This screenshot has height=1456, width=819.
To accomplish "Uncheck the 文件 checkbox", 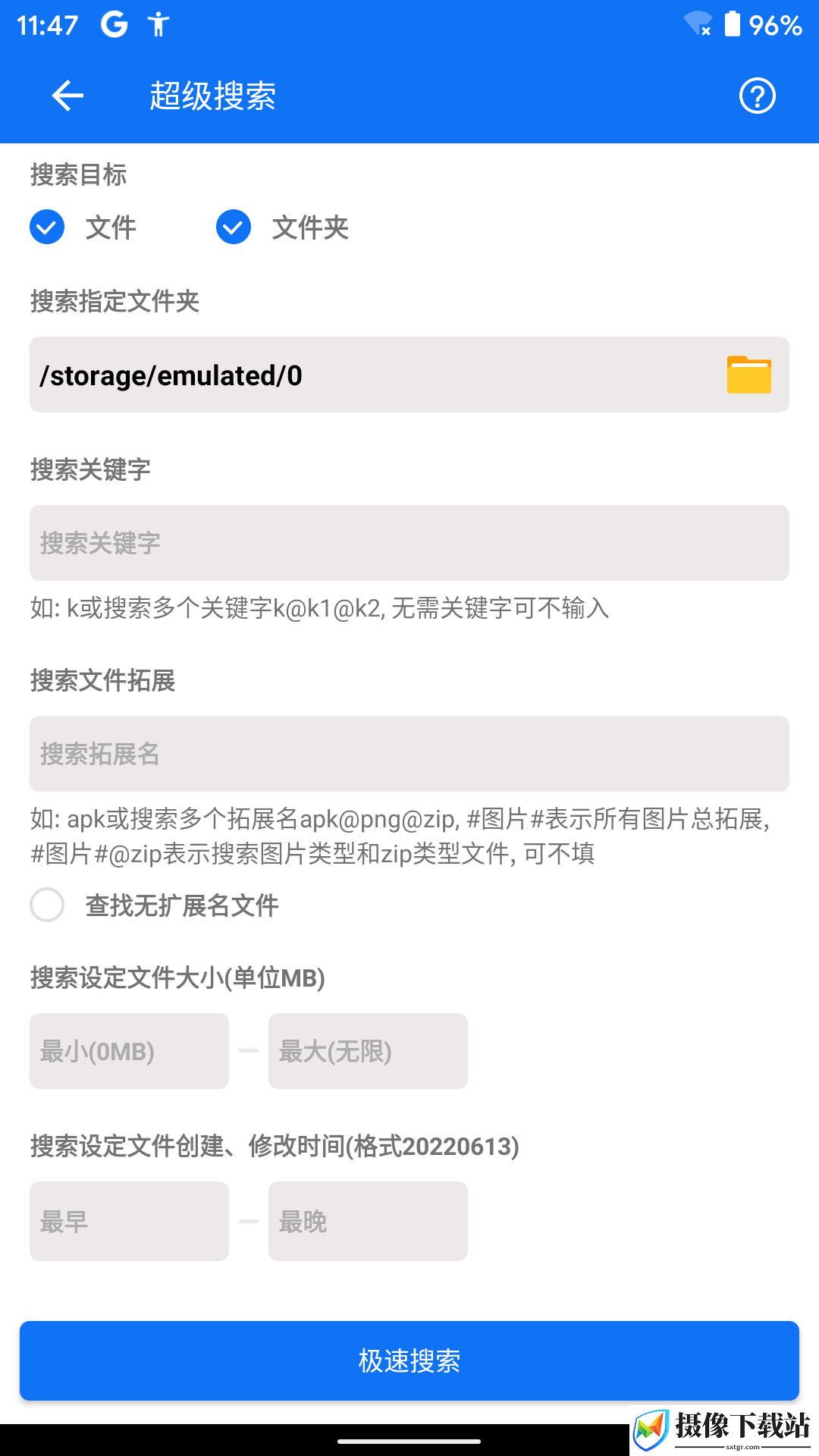I will tap(47, 227).
